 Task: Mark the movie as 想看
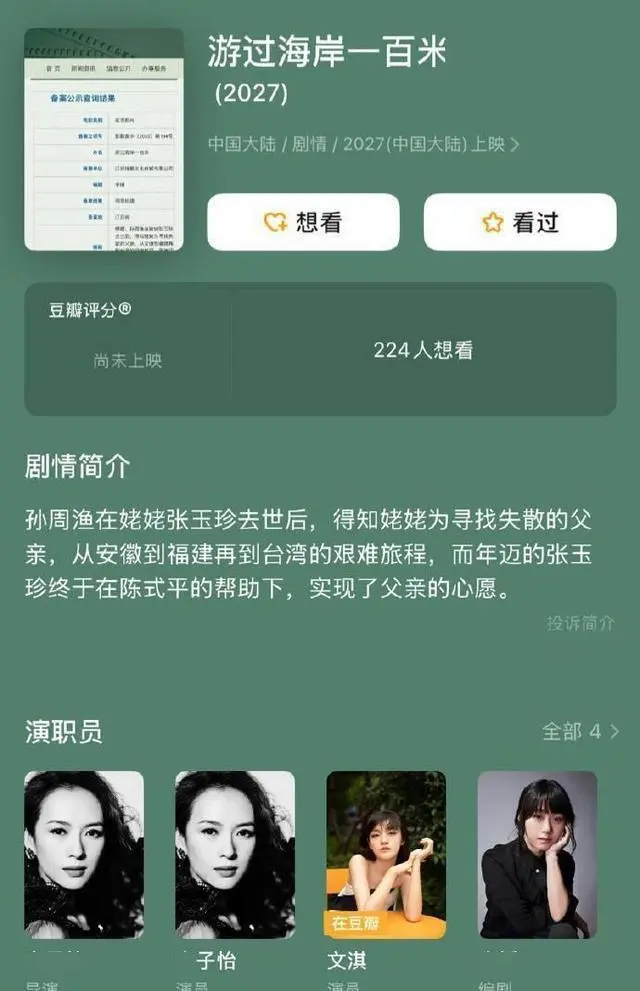click(303, 222)
